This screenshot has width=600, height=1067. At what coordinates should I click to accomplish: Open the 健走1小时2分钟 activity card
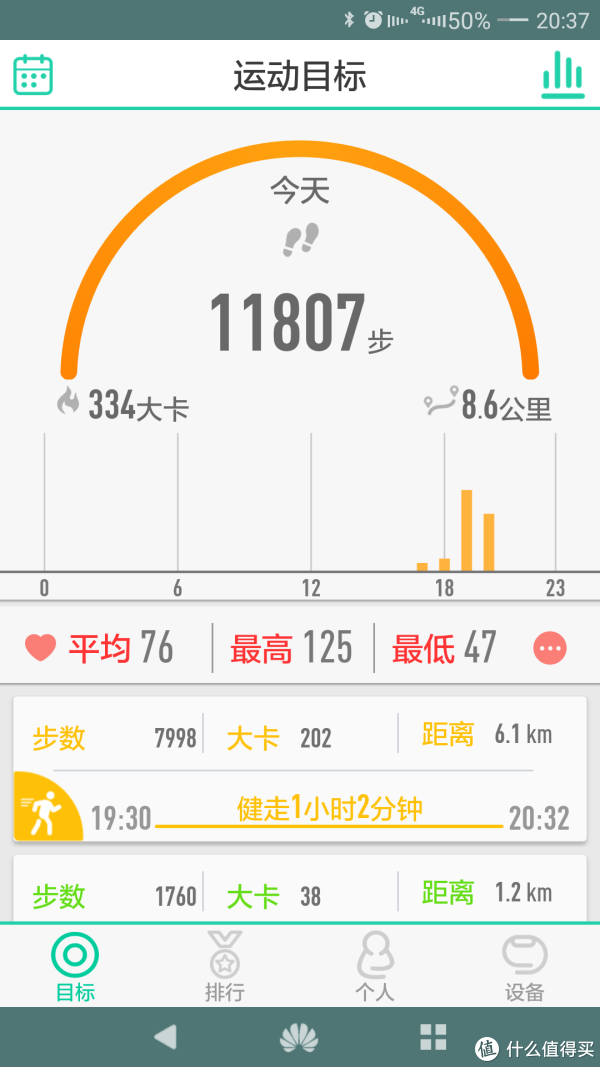coord(300,768)
